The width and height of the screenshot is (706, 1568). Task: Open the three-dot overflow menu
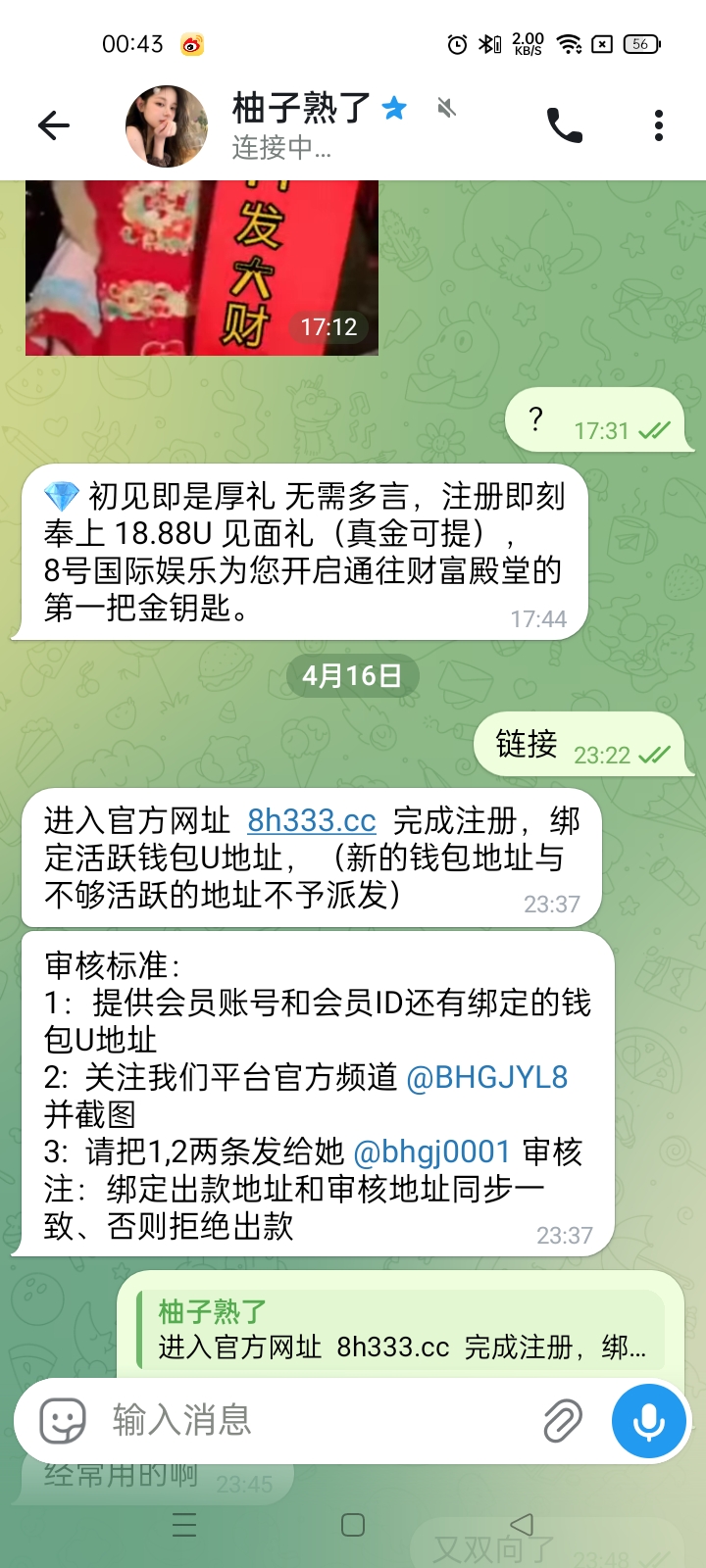click(x=658, y=125)
